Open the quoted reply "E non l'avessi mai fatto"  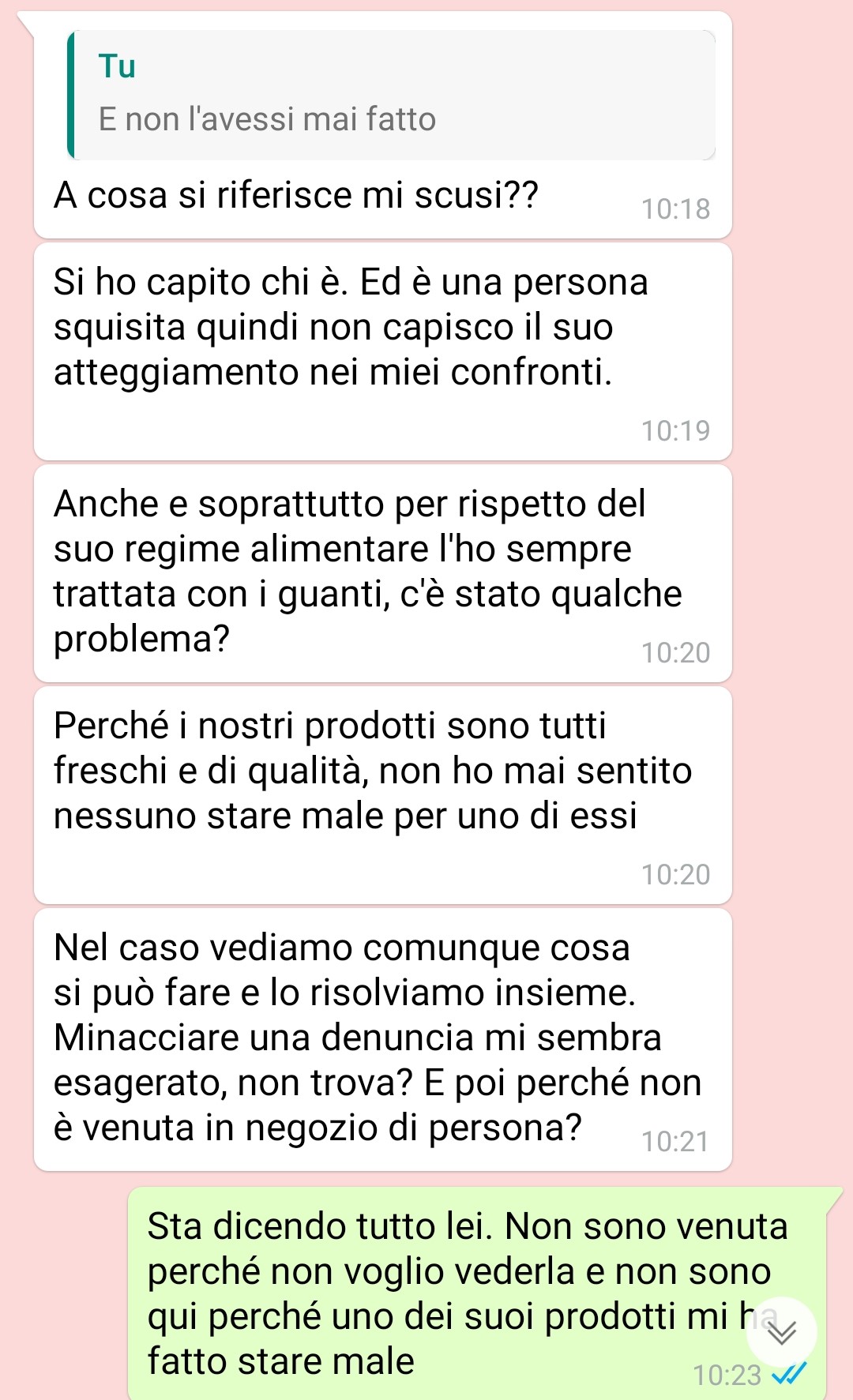(x=392, y=95)
